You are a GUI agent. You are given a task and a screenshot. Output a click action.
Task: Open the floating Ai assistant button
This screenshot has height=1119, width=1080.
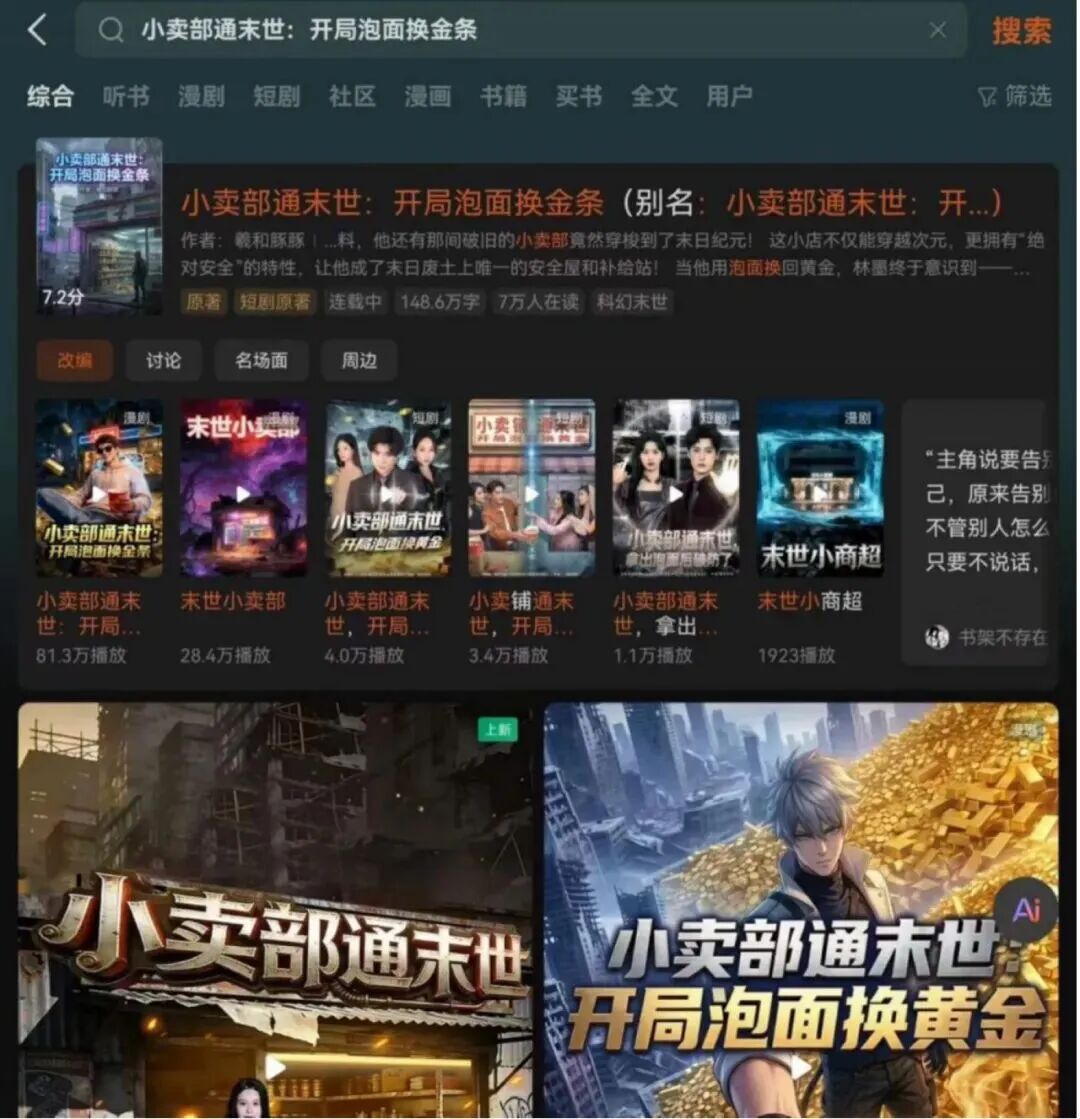coord(1026,911)
